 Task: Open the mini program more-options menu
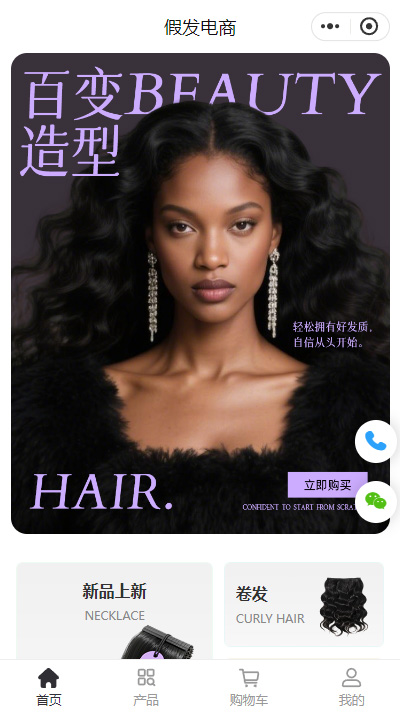pyautogui.click(x=330, y=26)
